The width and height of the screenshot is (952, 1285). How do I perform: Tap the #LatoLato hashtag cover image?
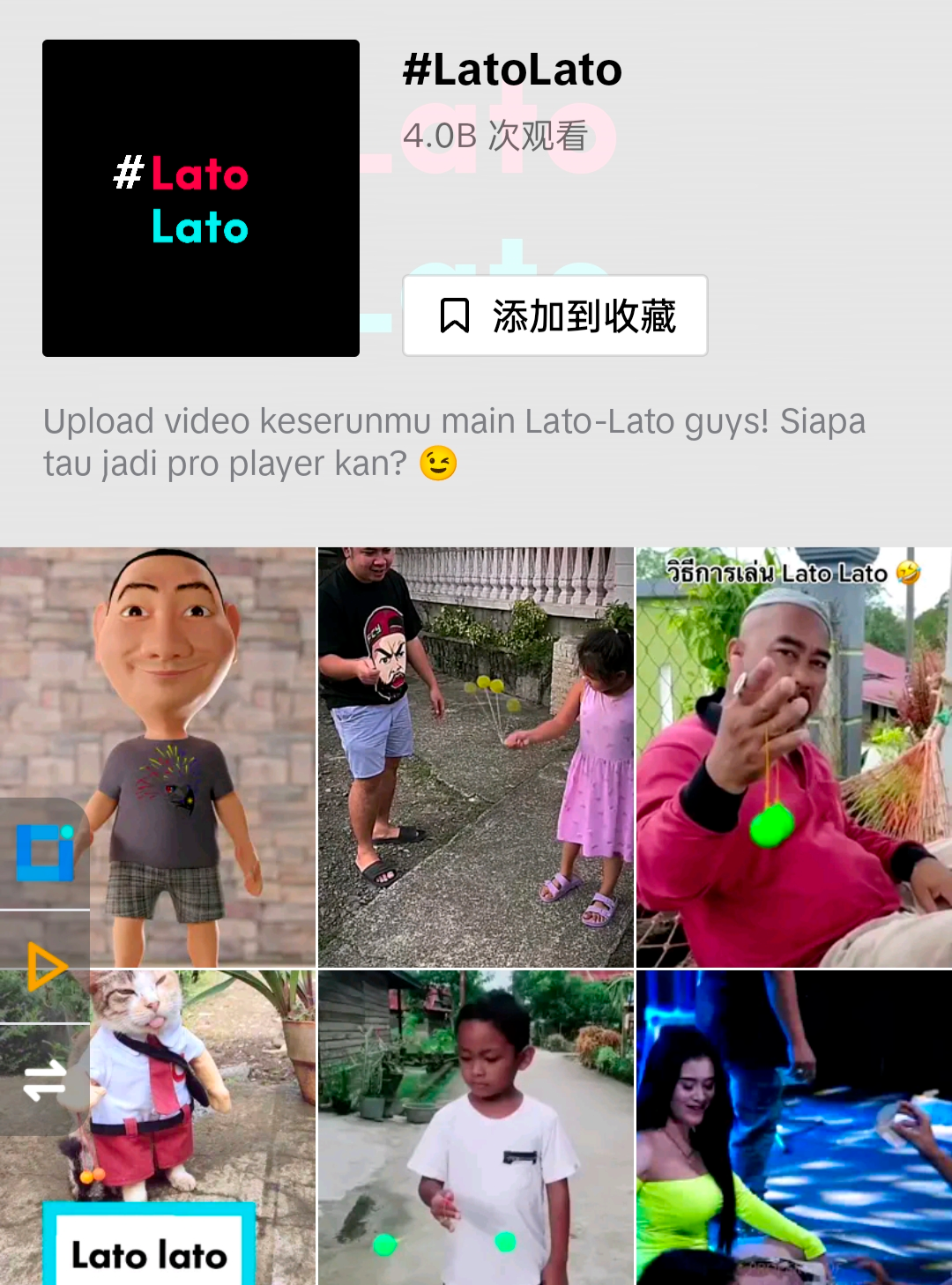201,198
